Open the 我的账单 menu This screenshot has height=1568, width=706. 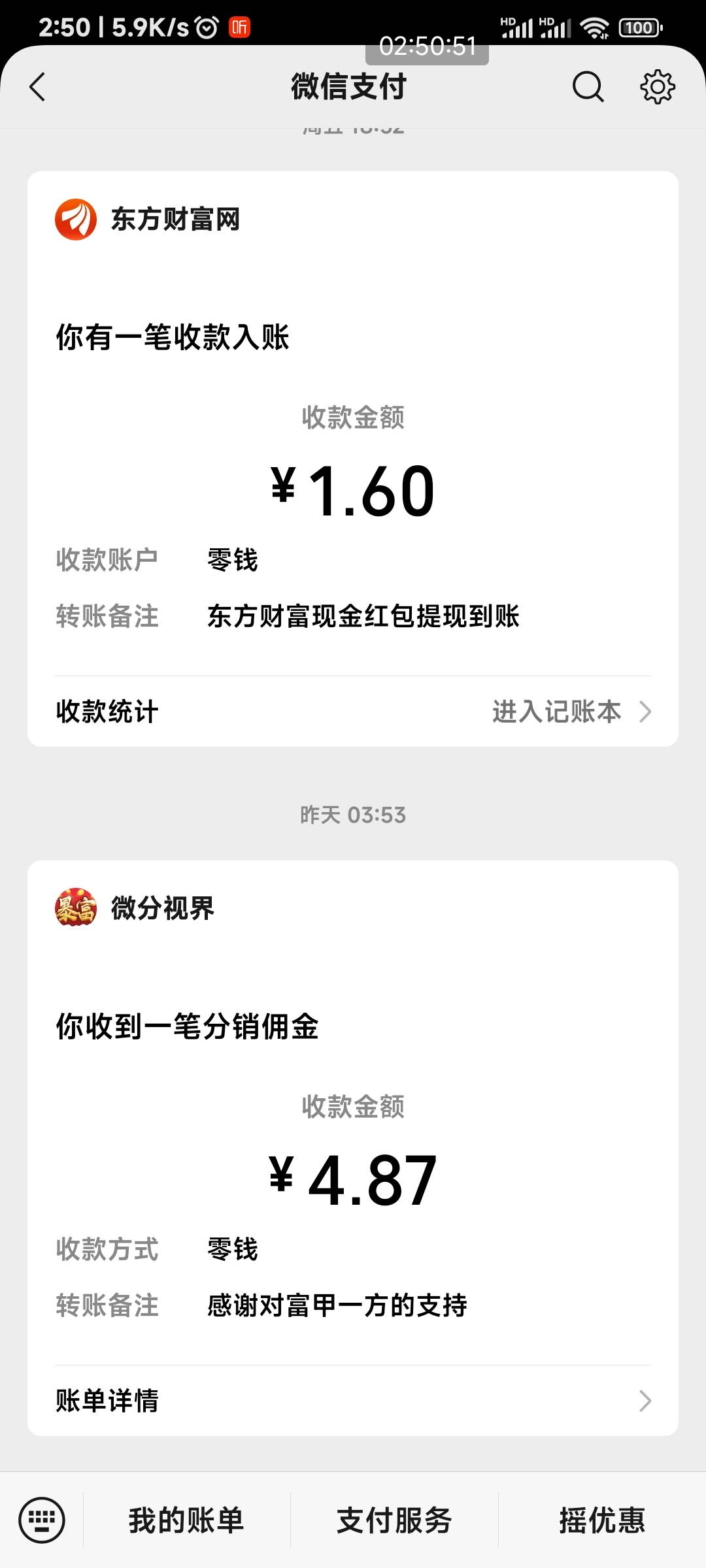[x=186, y=1520]
